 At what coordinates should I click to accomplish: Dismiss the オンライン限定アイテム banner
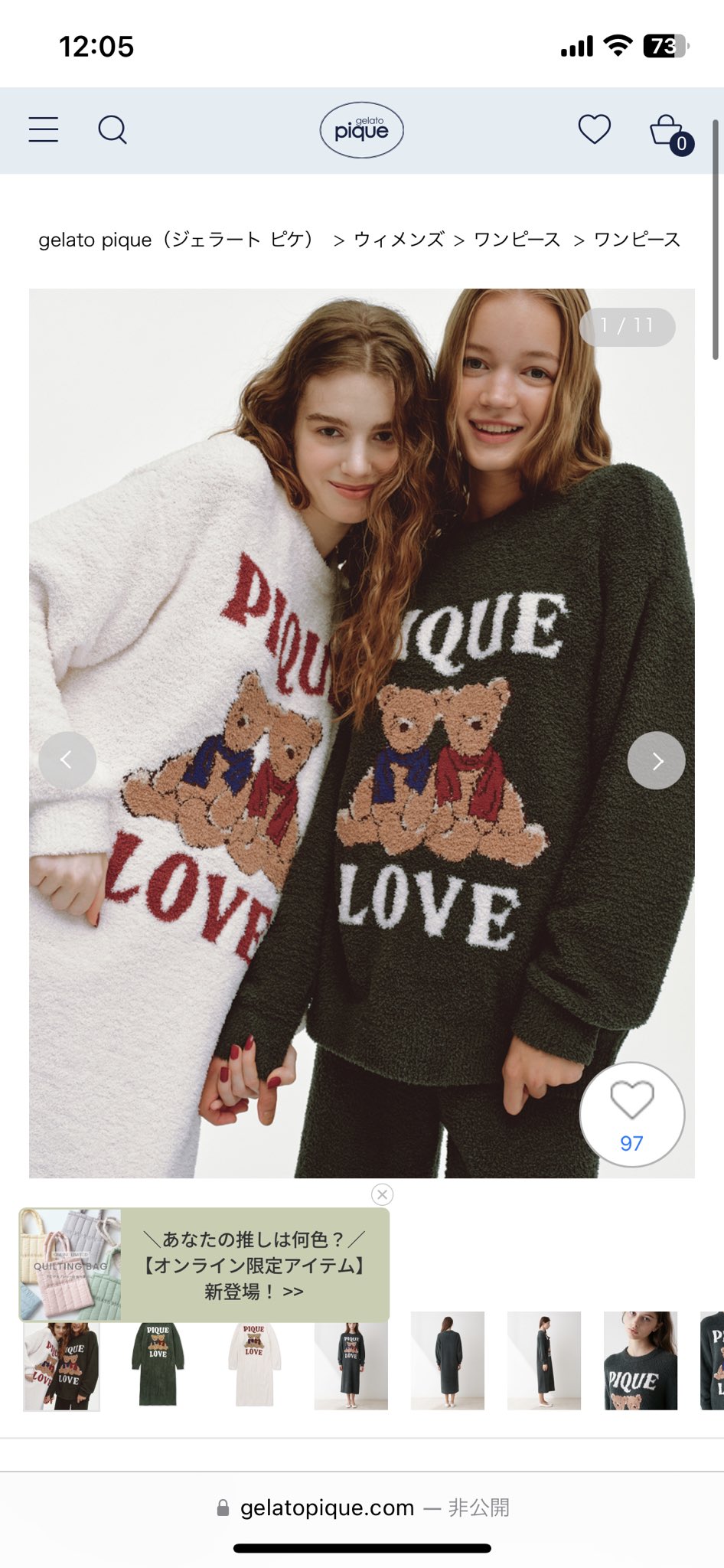(x=383, y=1194)
